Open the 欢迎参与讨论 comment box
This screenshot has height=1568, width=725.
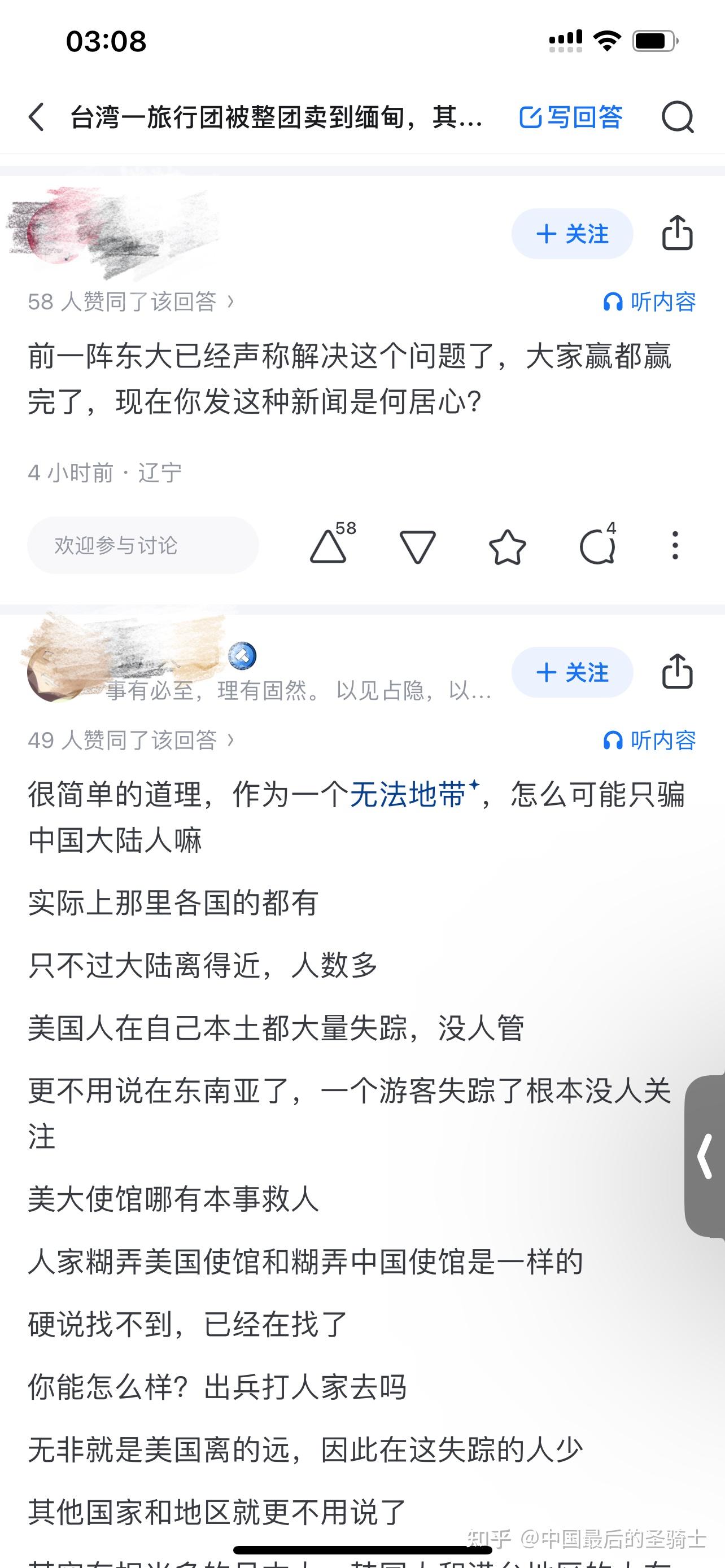click(143, 545)
